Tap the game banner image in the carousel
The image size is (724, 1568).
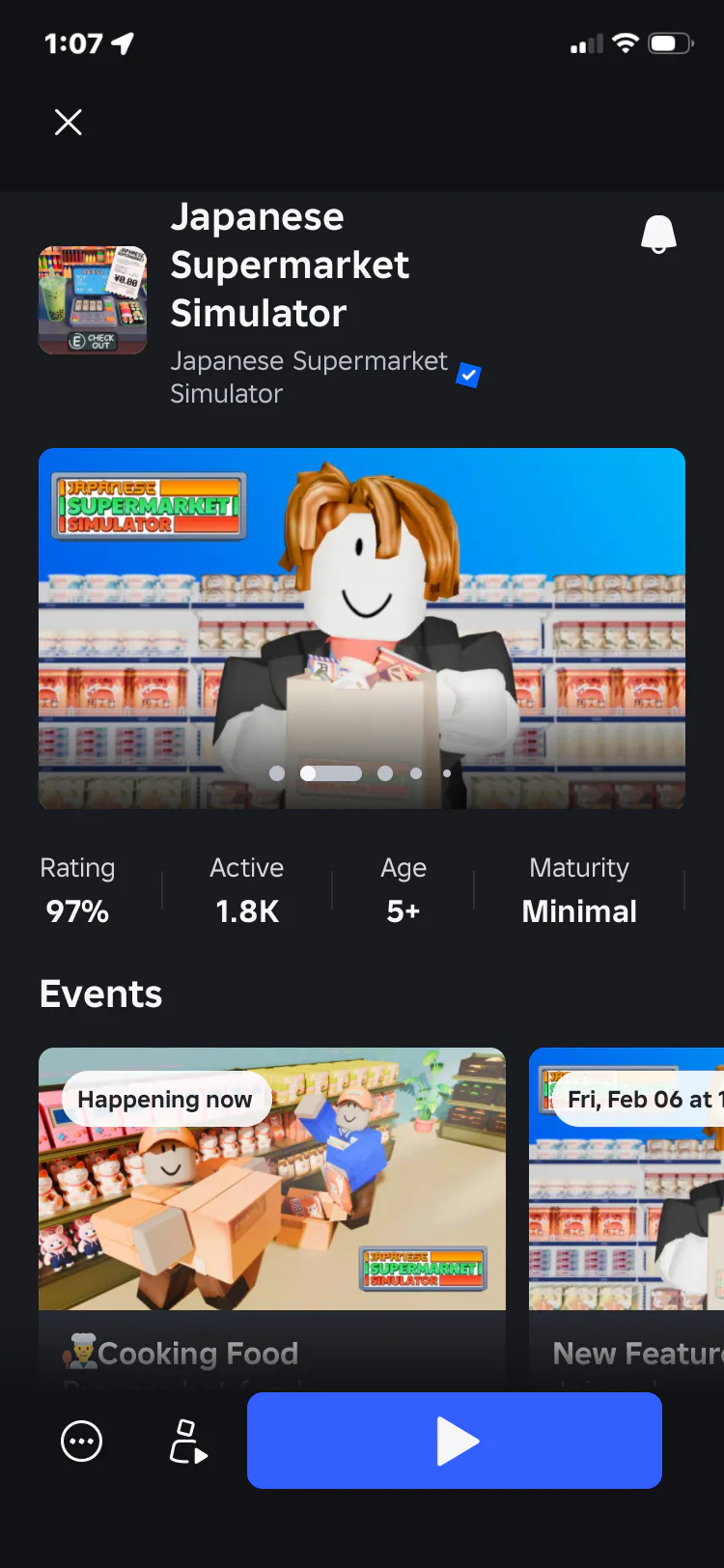(x=362, y=628)
